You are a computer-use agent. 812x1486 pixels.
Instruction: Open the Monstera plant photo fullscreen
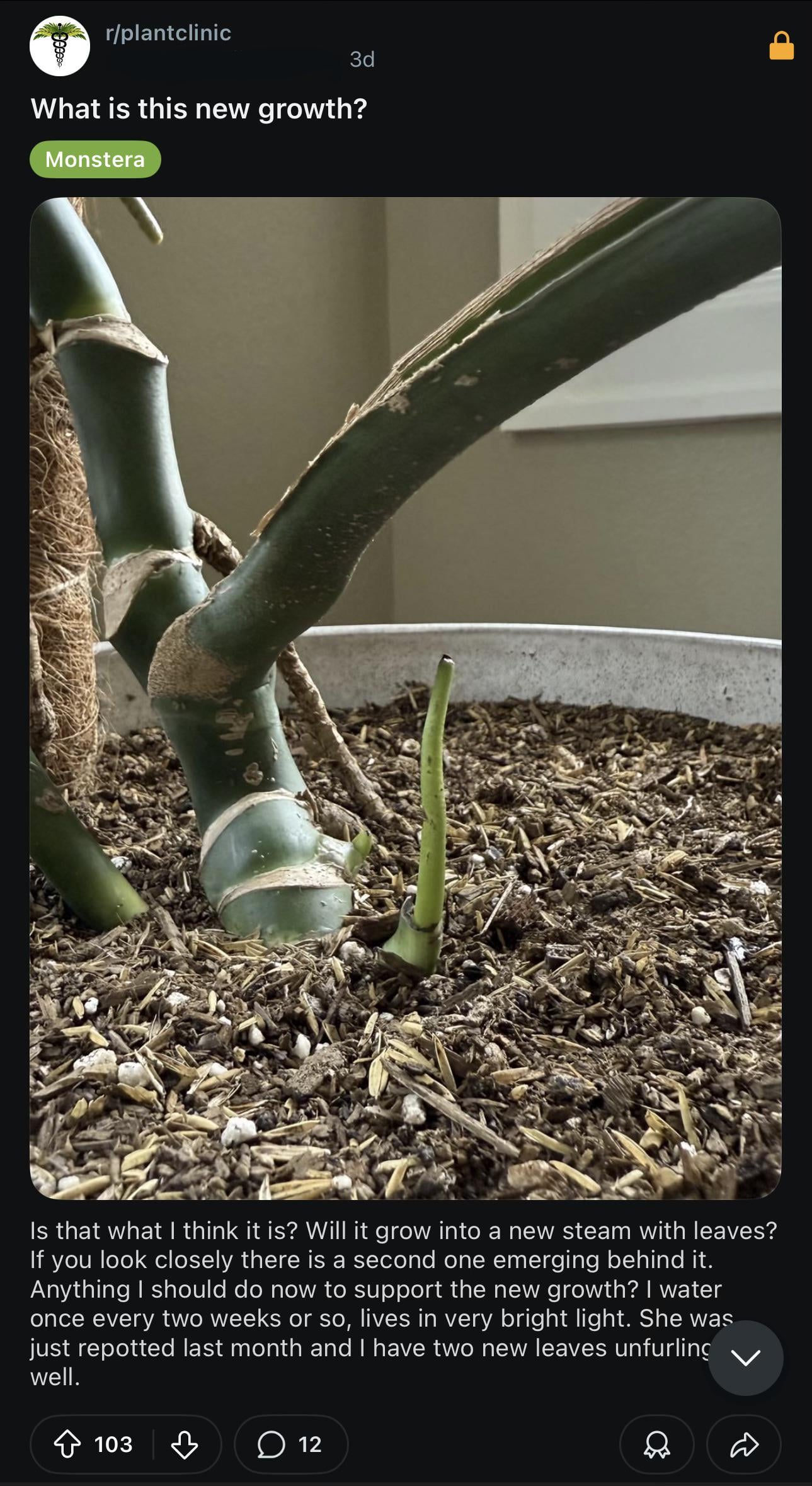(406, 698)
